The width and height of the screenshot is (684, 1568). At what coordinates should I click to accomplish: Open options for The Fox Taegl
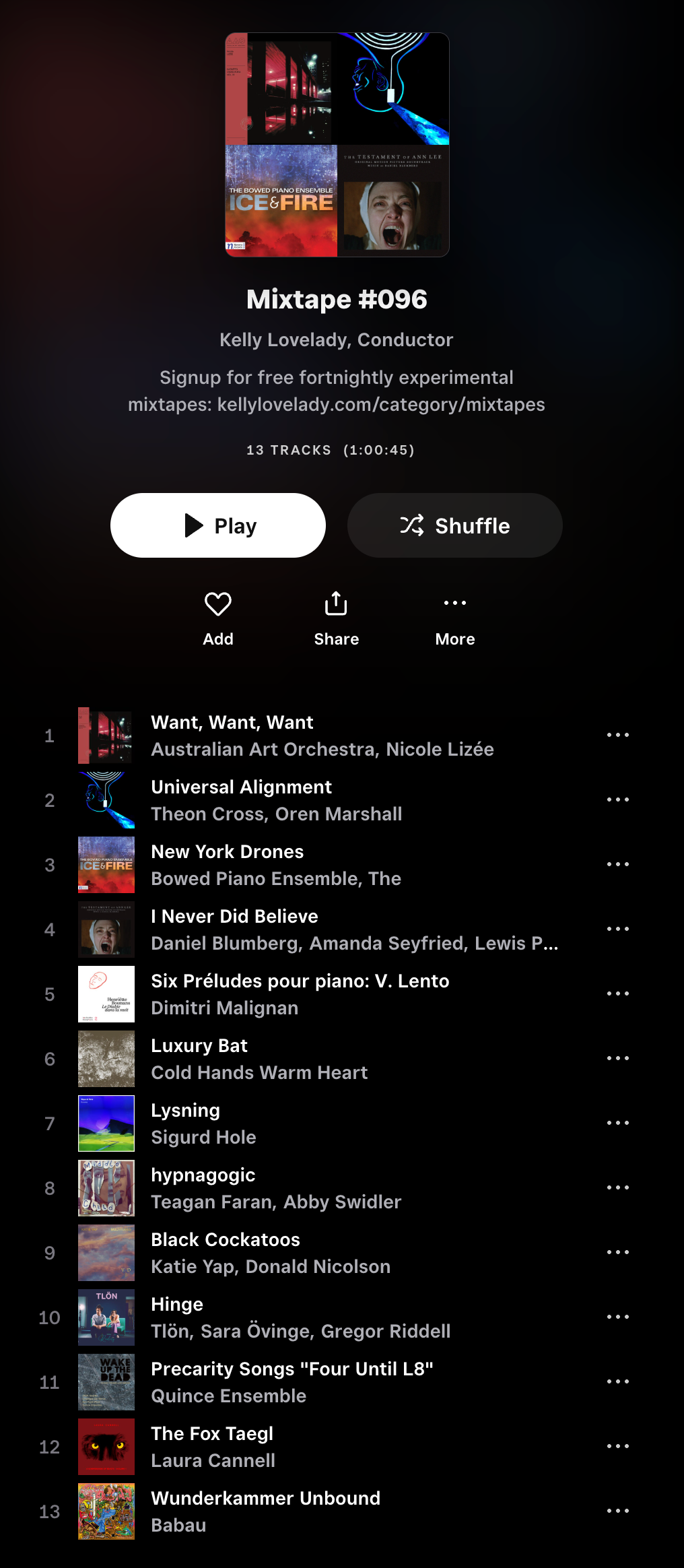click(617, 1447)
